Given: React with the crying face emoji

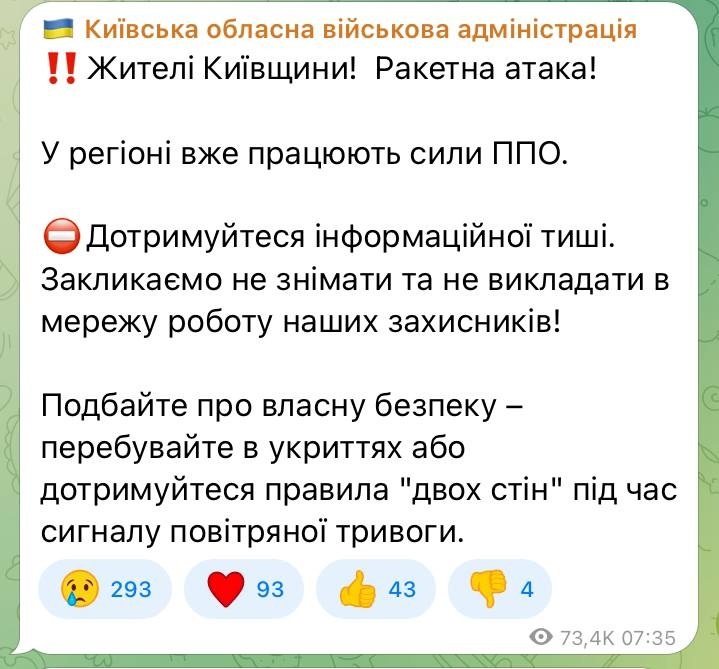Looking at the screenshot, I should [x=104, y=589].
